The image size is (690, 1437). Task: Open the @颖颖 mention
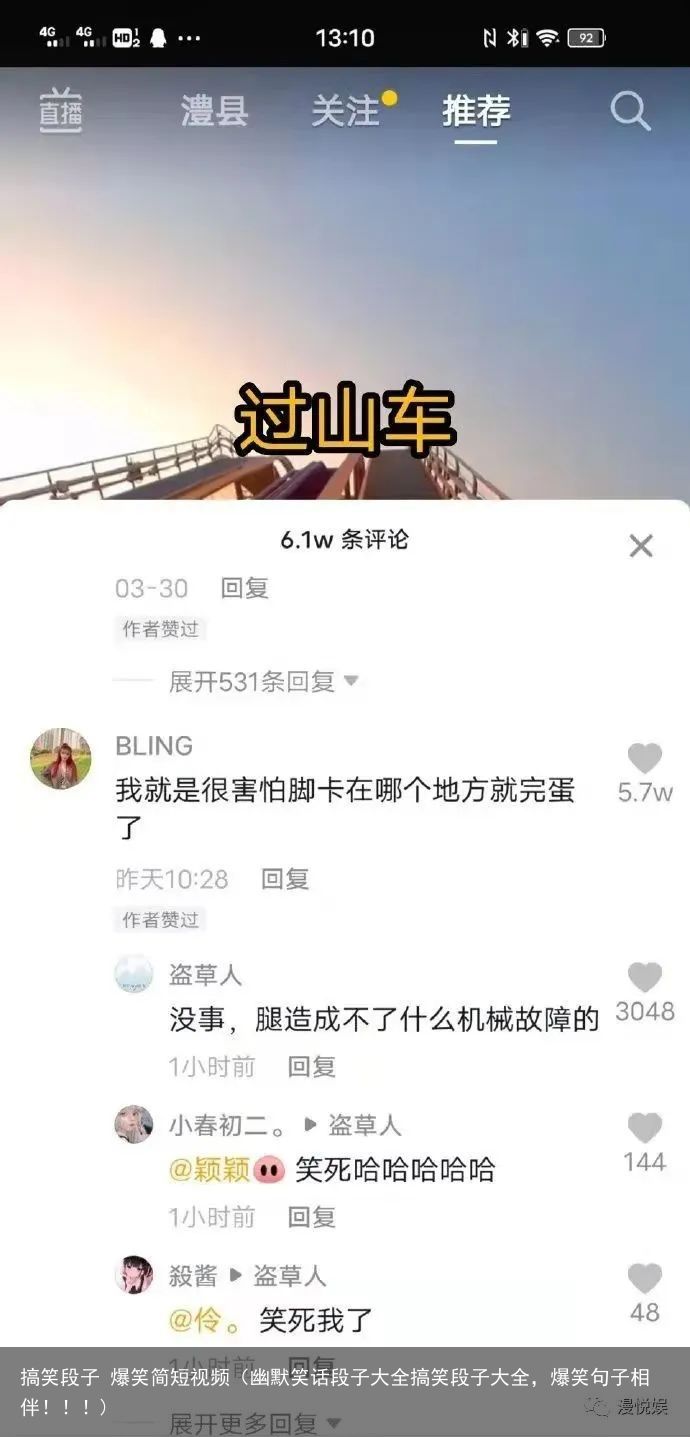coord(208,1170)
